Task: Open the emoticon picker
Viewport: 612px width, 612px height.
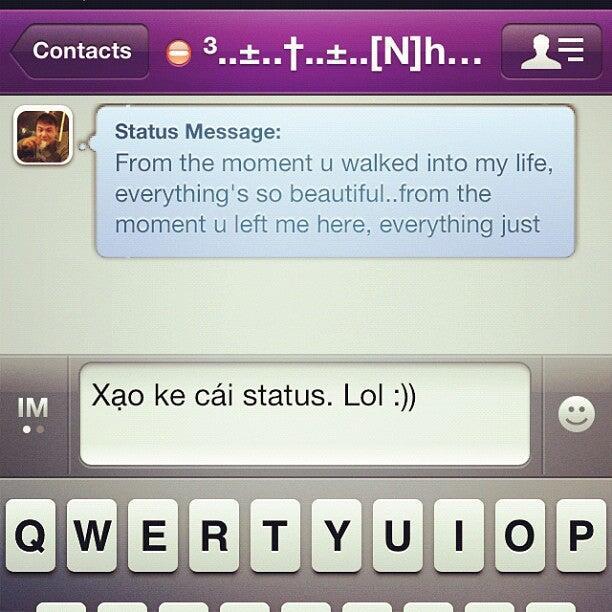Action: 576,414
